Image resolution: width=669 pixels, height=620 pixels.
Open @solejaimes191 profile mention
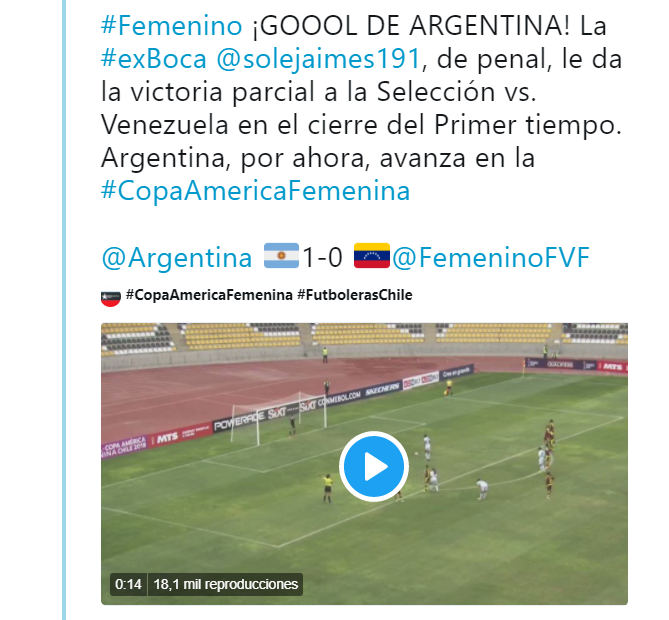(x=319, y=58)
